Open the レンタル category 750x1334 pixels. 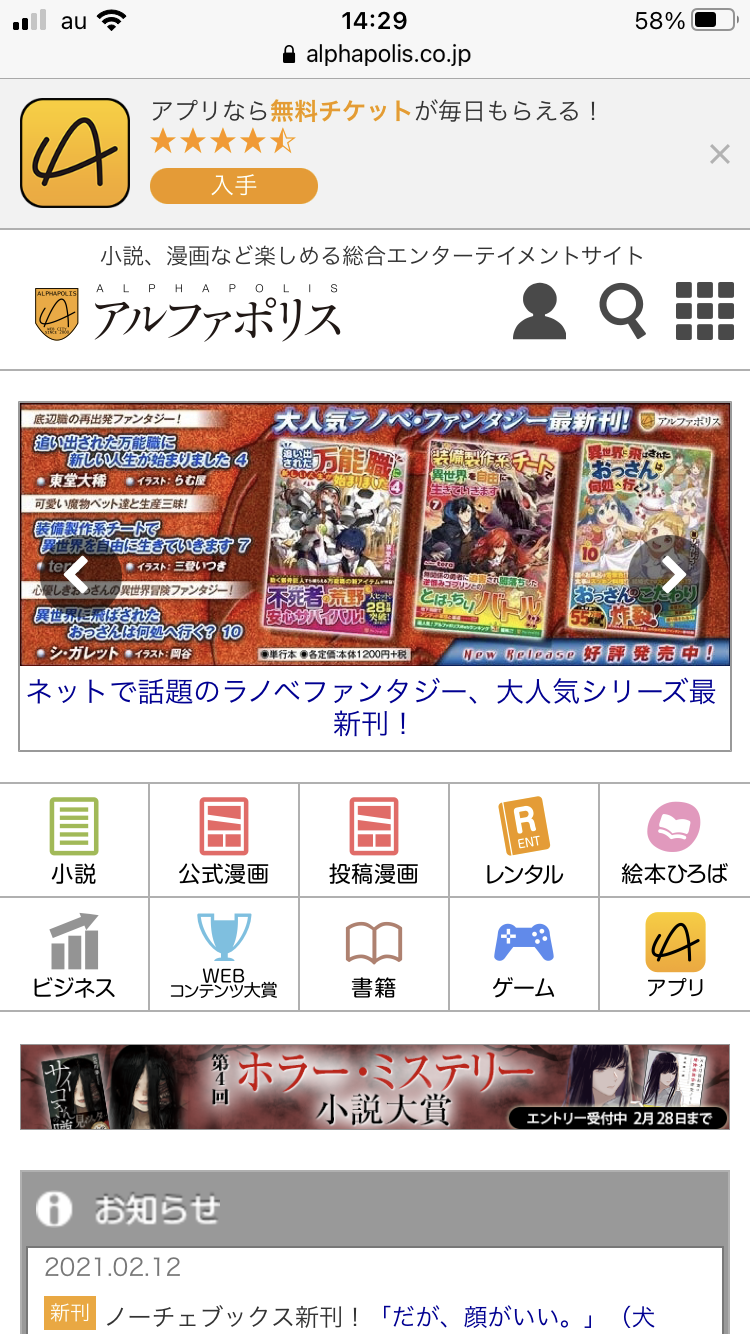tap(524, 841)
